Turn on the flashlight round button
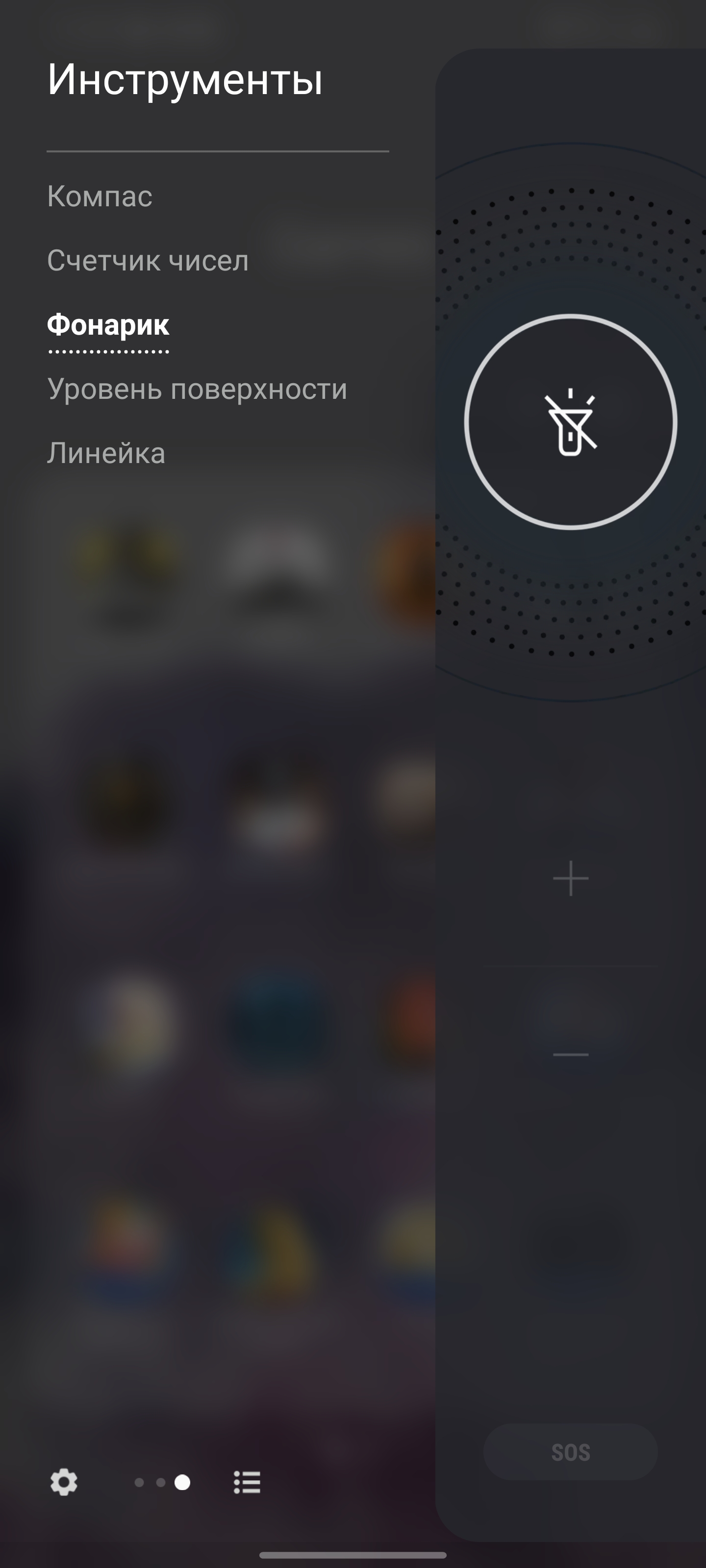The width and height of the screenshot is (706, 1568). [570, 422]
